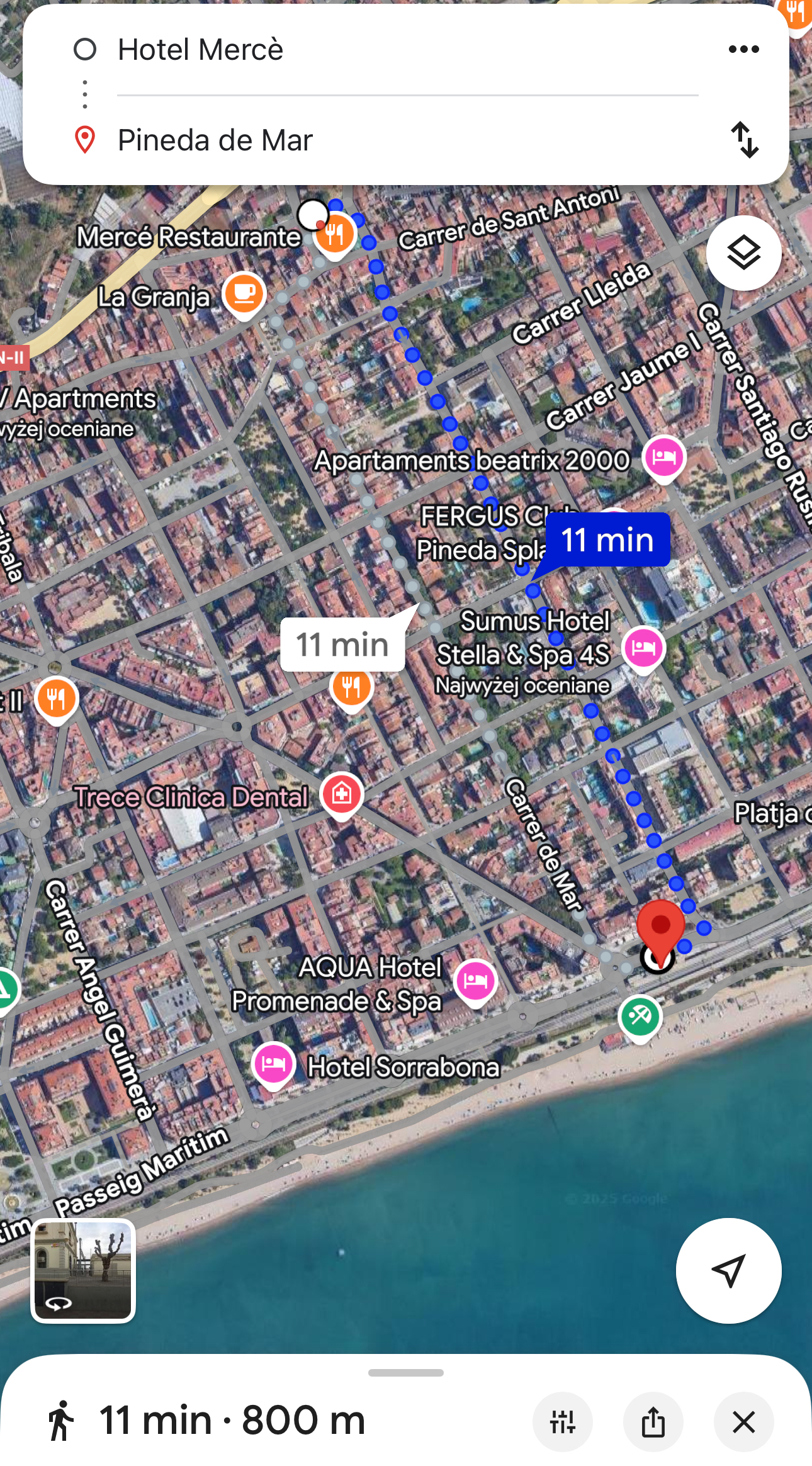This screenshot has width=812, height=1466.
Task: Swap start and destination
Action: coord(744,139)
